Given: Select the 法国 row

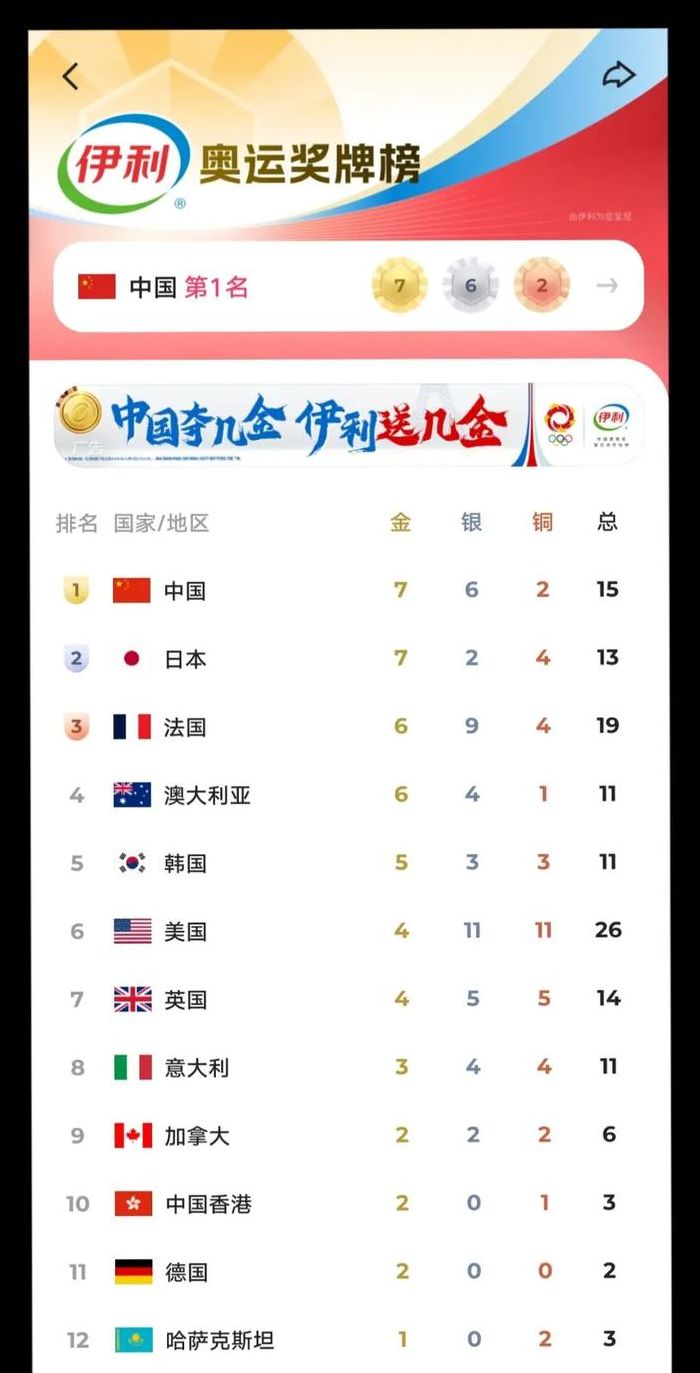Looking at the screenshot, I should pos(350,726).
